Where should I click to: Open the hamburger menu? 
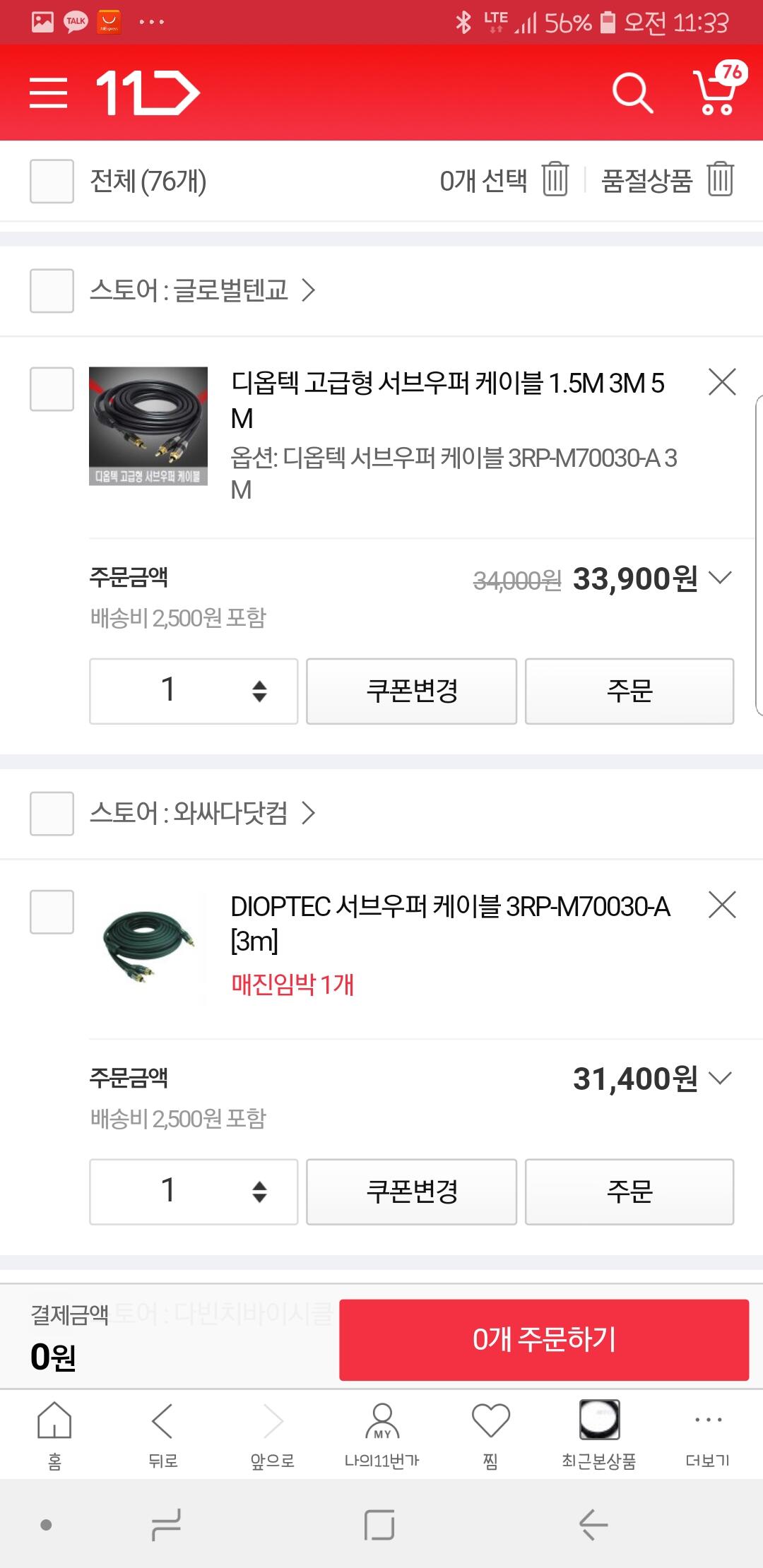48,93
